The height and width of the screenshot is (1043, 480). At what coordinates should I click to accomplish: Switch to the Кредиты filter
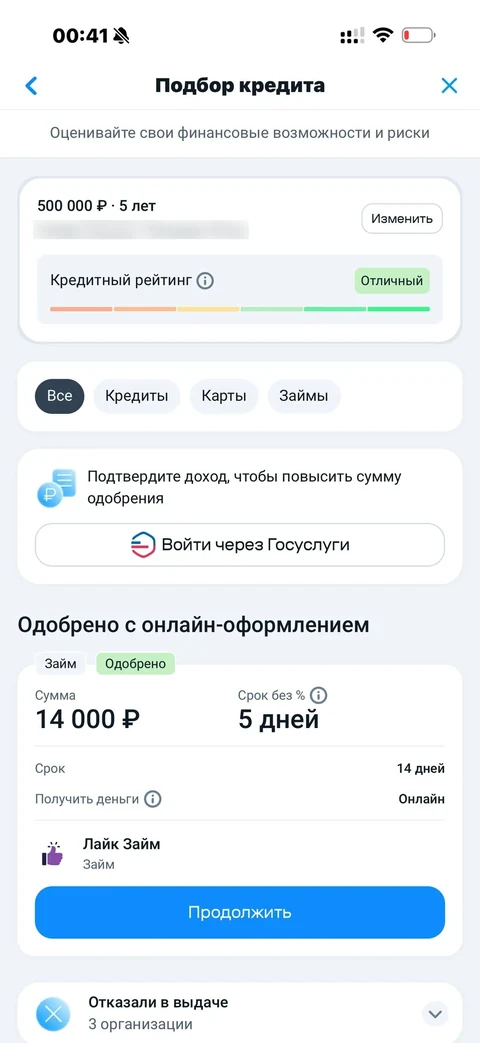point(136,396)
